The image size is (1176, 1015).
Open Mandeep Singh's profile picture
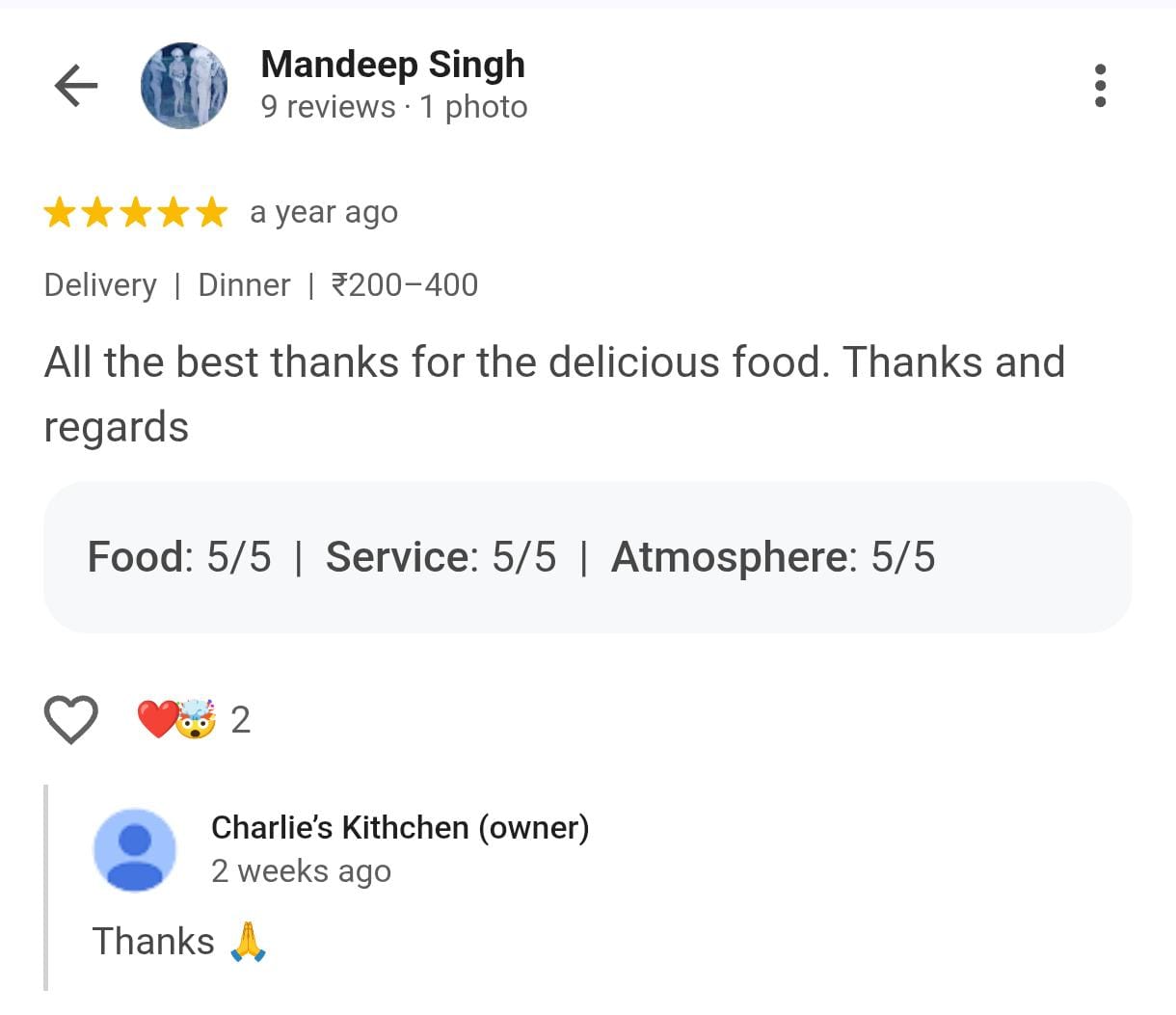tap(184, 86)
